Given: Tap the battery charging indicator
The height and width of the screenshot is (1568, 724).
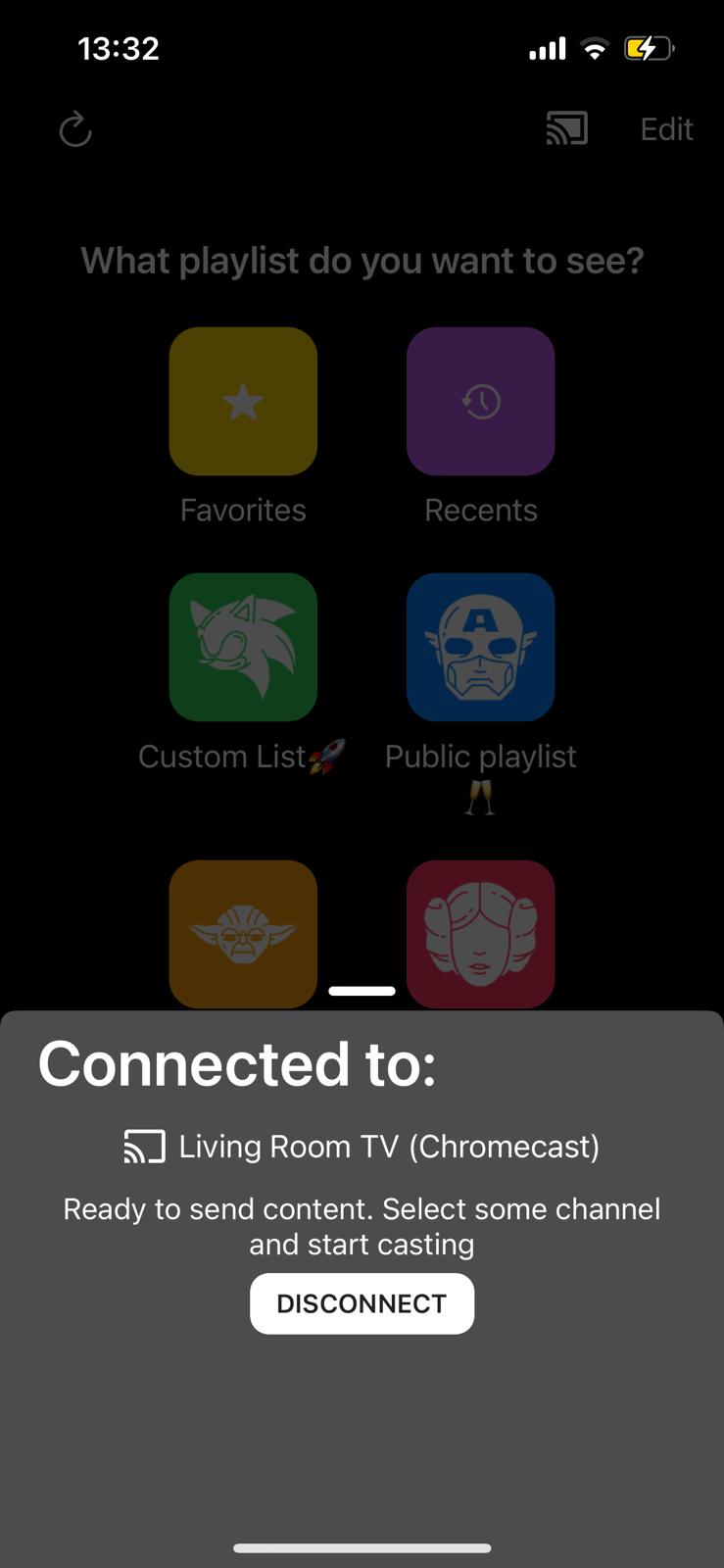Looking at the screenshot, I should [x=650, y=47].
